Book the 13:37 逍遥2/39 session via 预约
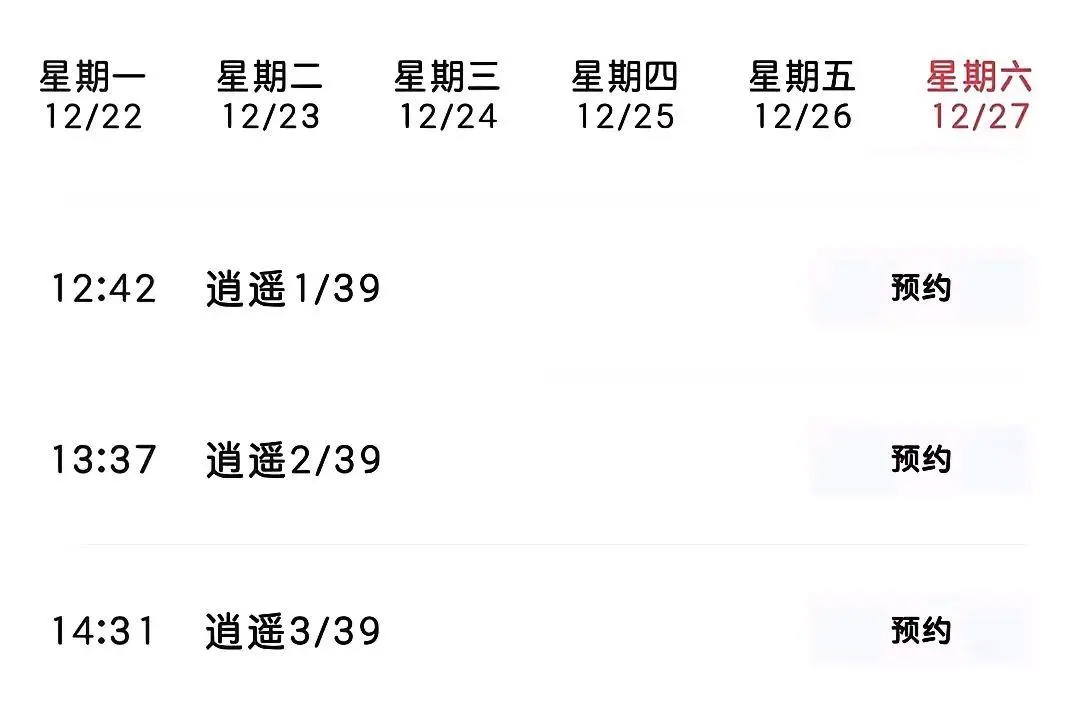 click(x=921, y=460)
